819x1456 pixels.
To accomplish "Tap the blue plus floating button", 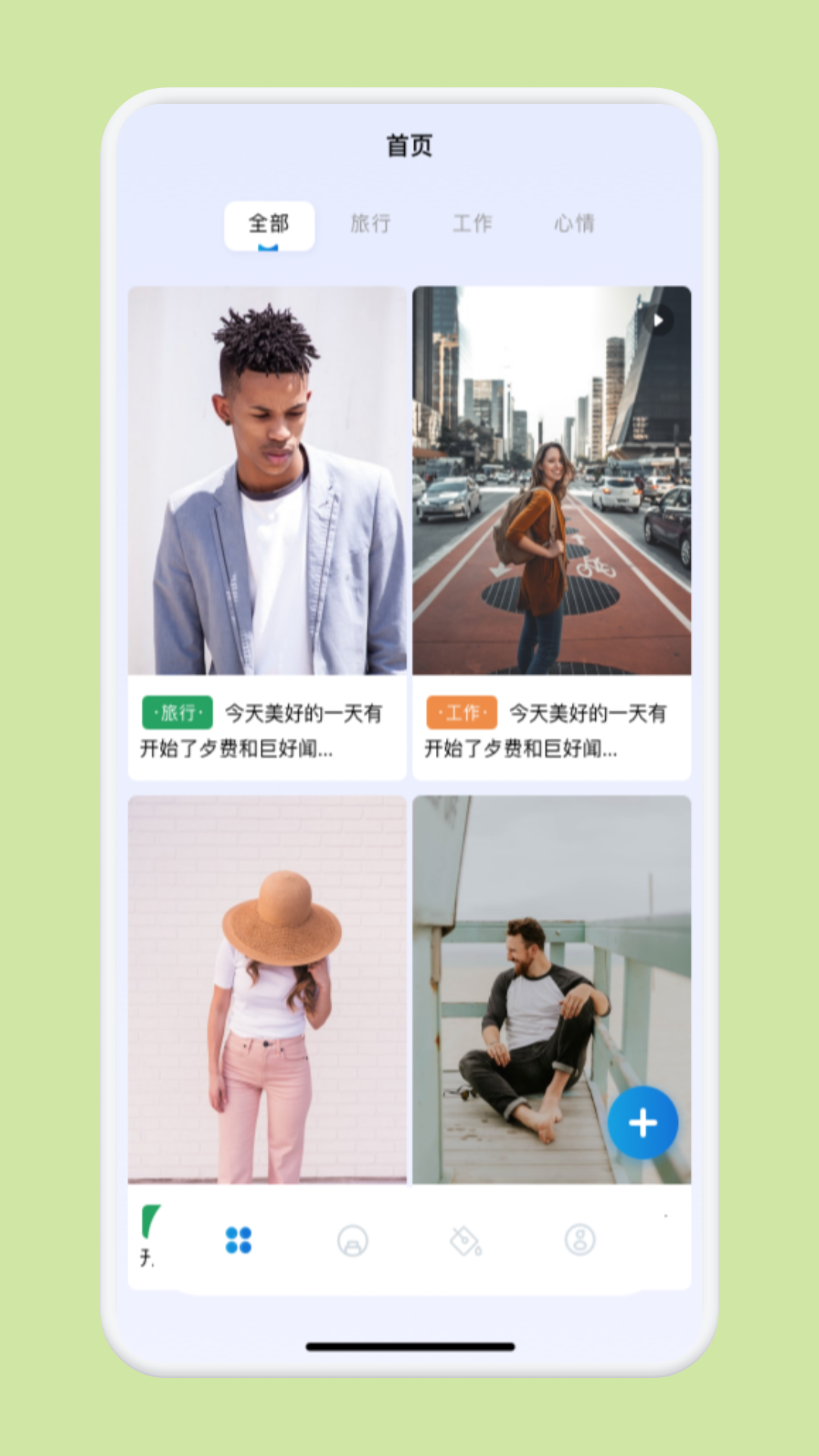I will pos(643,1122).
